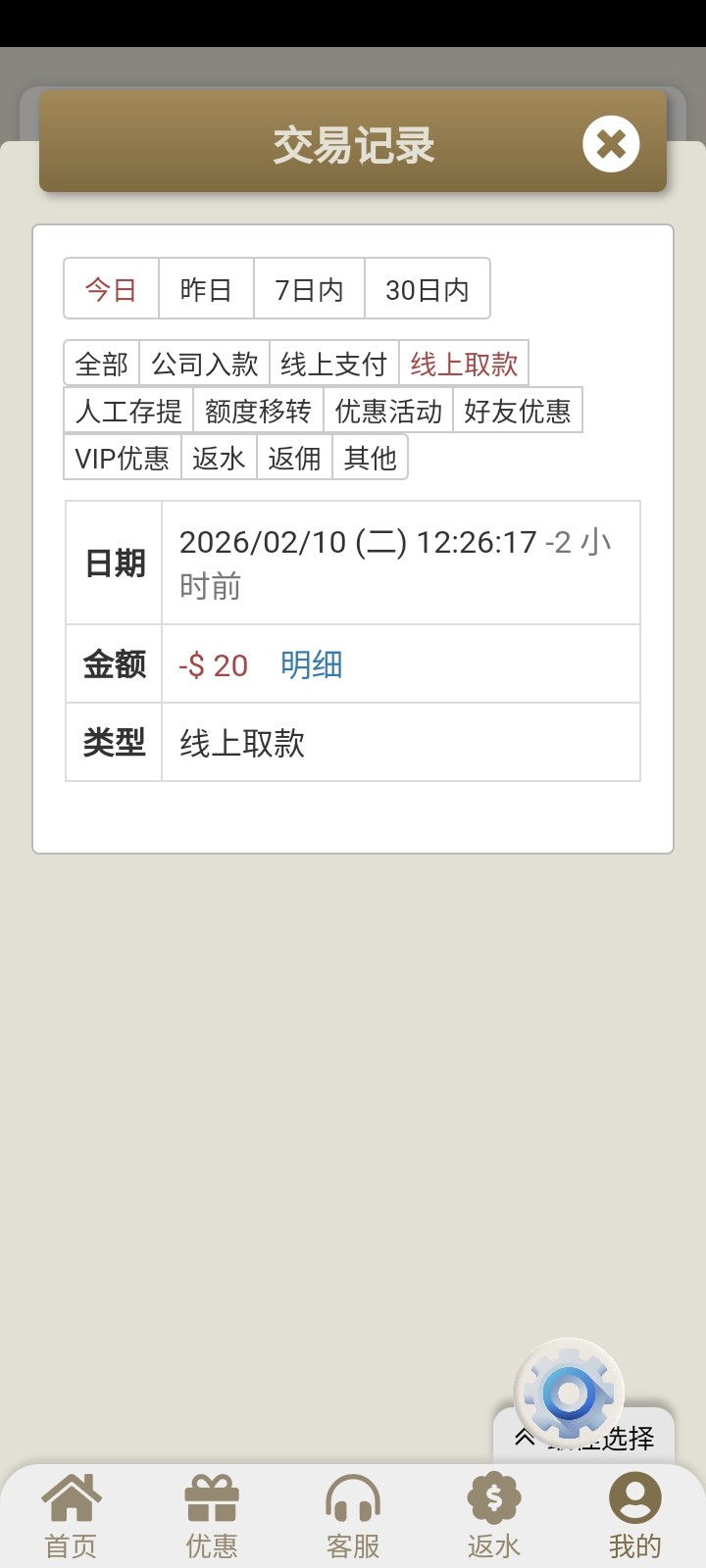Image resolution: width=706 pixels, height=1568 pixels.
Task: Show 优惠活动 transactions
Action: pyautogui.click(x=388, y=411)
